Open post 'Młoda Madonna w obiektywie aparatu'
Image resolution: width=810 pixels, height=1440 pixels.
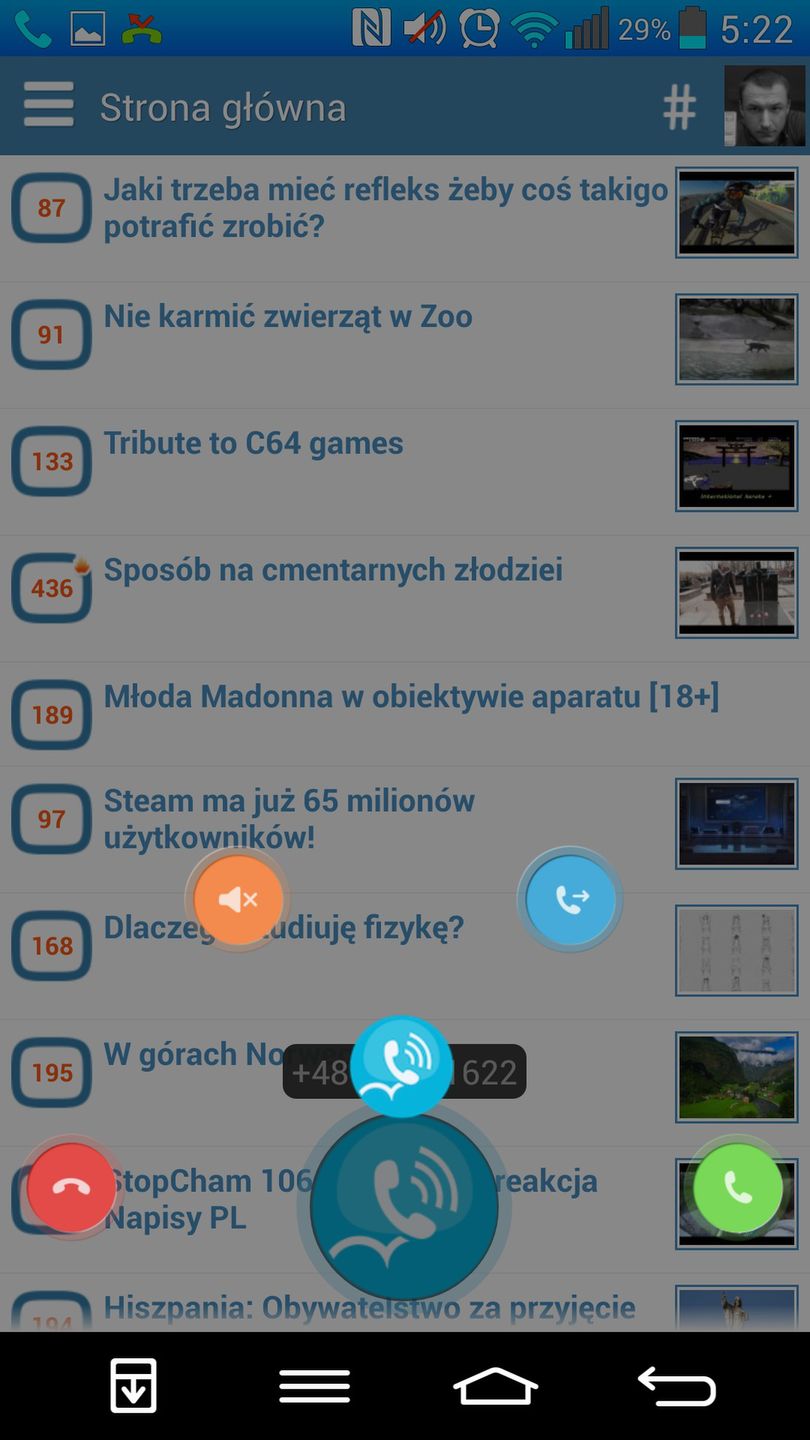click(x=411, y=697)
